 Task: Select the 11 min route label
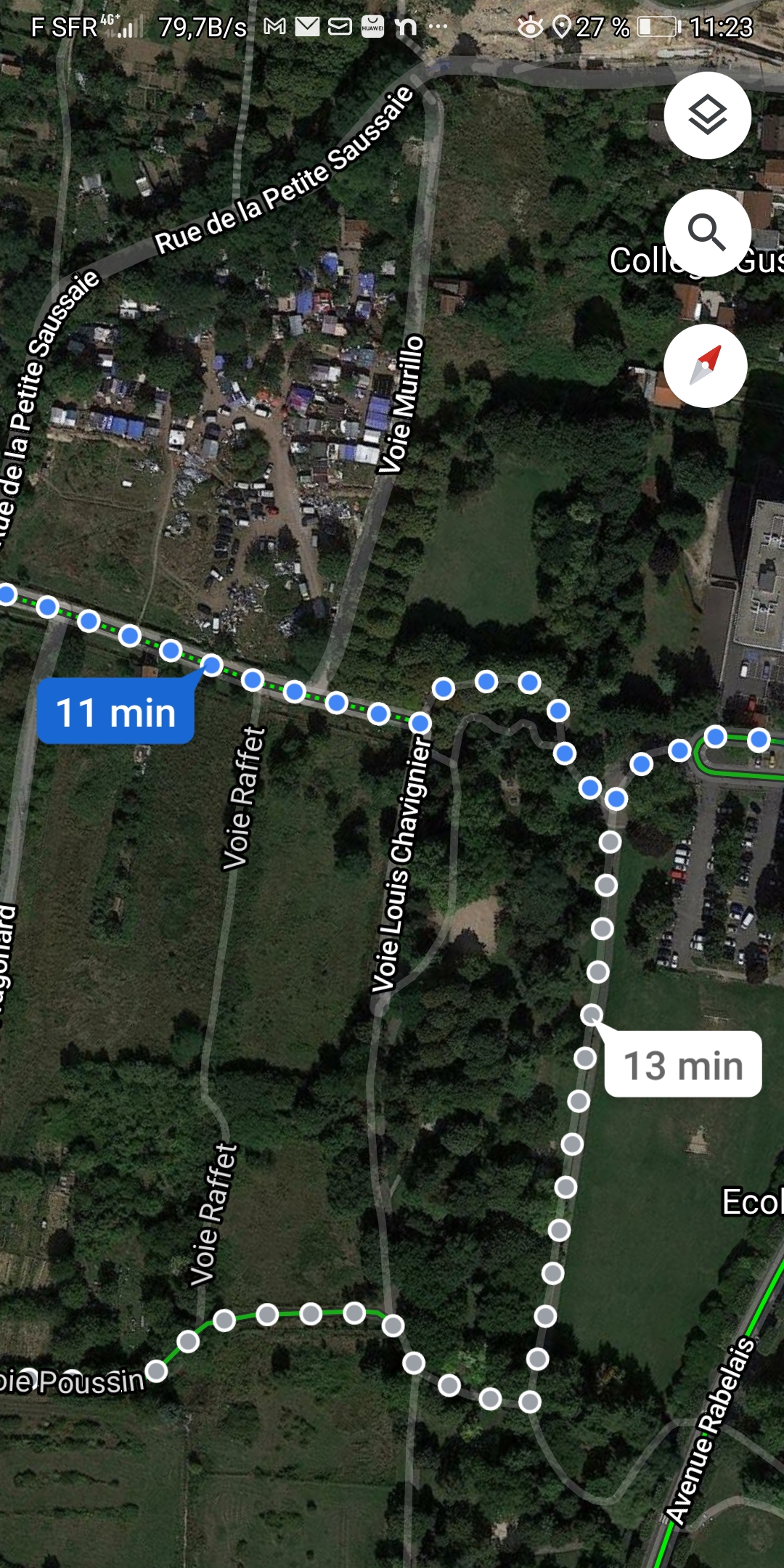(x=116, y=711)
